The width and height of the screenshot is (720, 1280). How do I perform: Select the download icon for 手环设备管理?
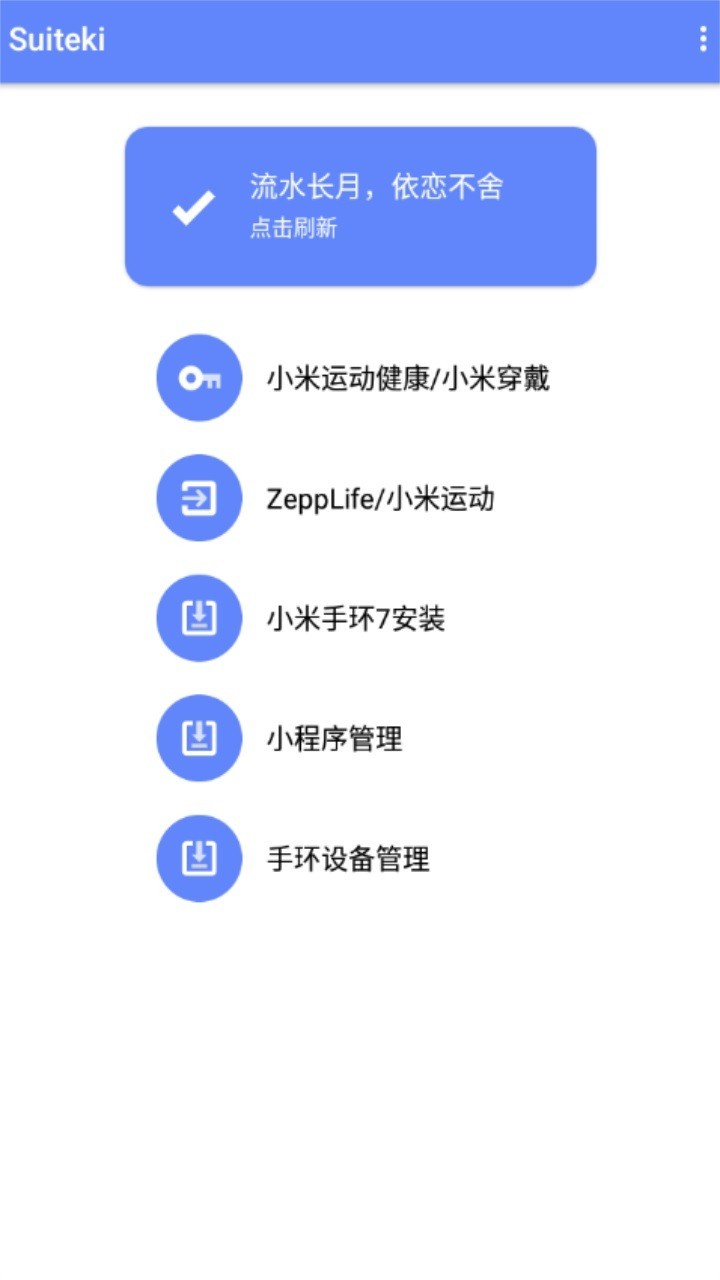point(198,859)
